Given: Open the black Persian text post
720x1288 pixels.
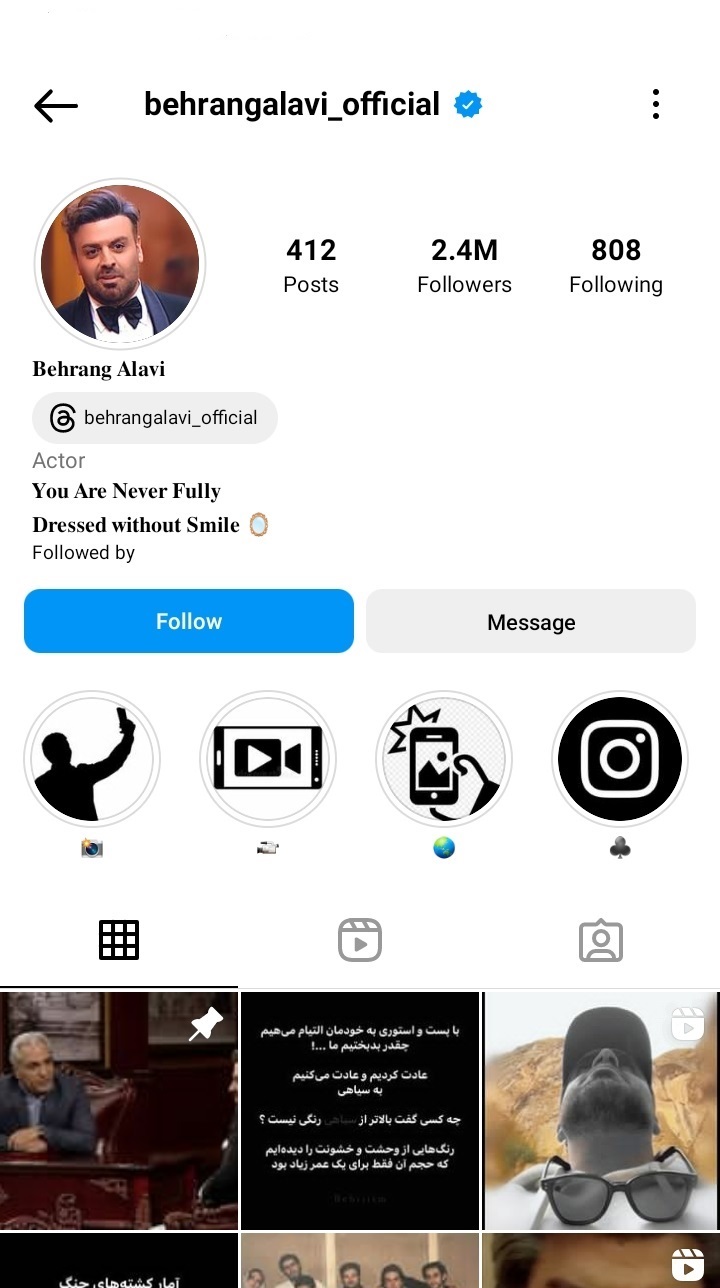Looking at the screenshot, I should (360, 1110).
